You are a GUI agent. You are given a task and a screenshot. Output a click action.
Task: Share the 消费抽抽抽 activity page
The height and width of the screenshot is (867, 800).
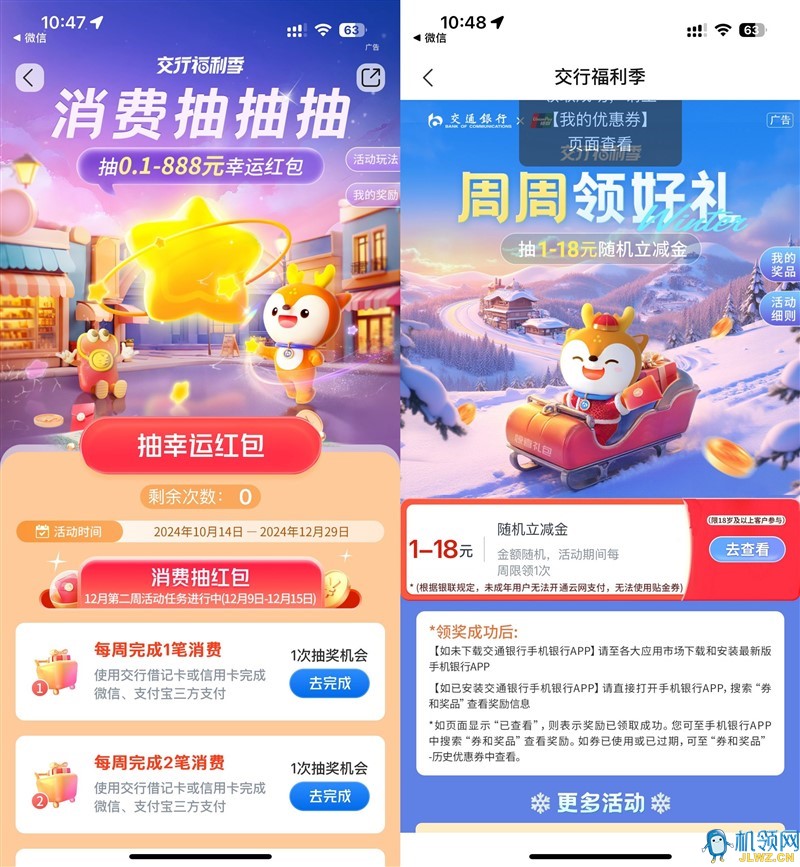(370, 78)
